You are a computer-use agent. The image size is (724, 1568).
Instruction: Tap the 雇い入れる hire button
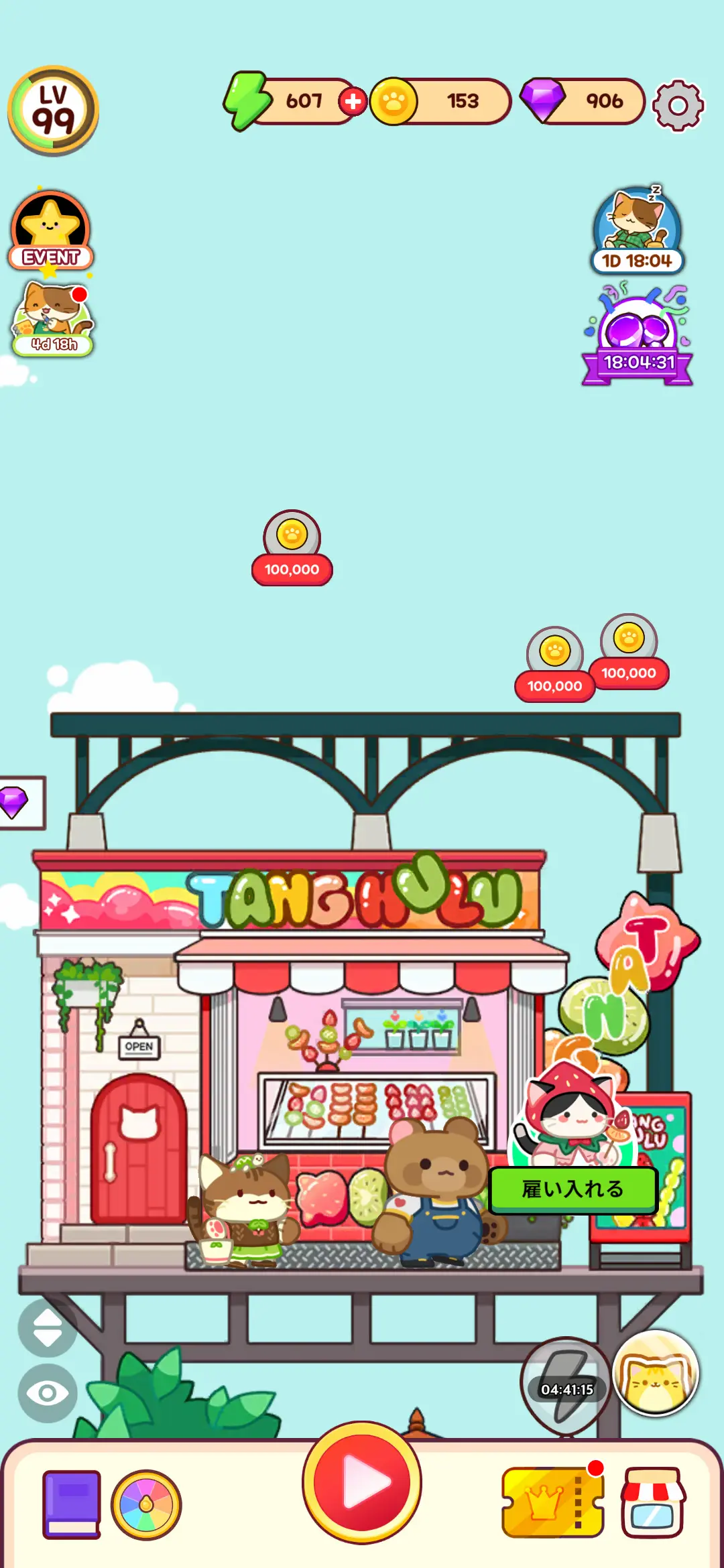click(x=572, y=1189)
